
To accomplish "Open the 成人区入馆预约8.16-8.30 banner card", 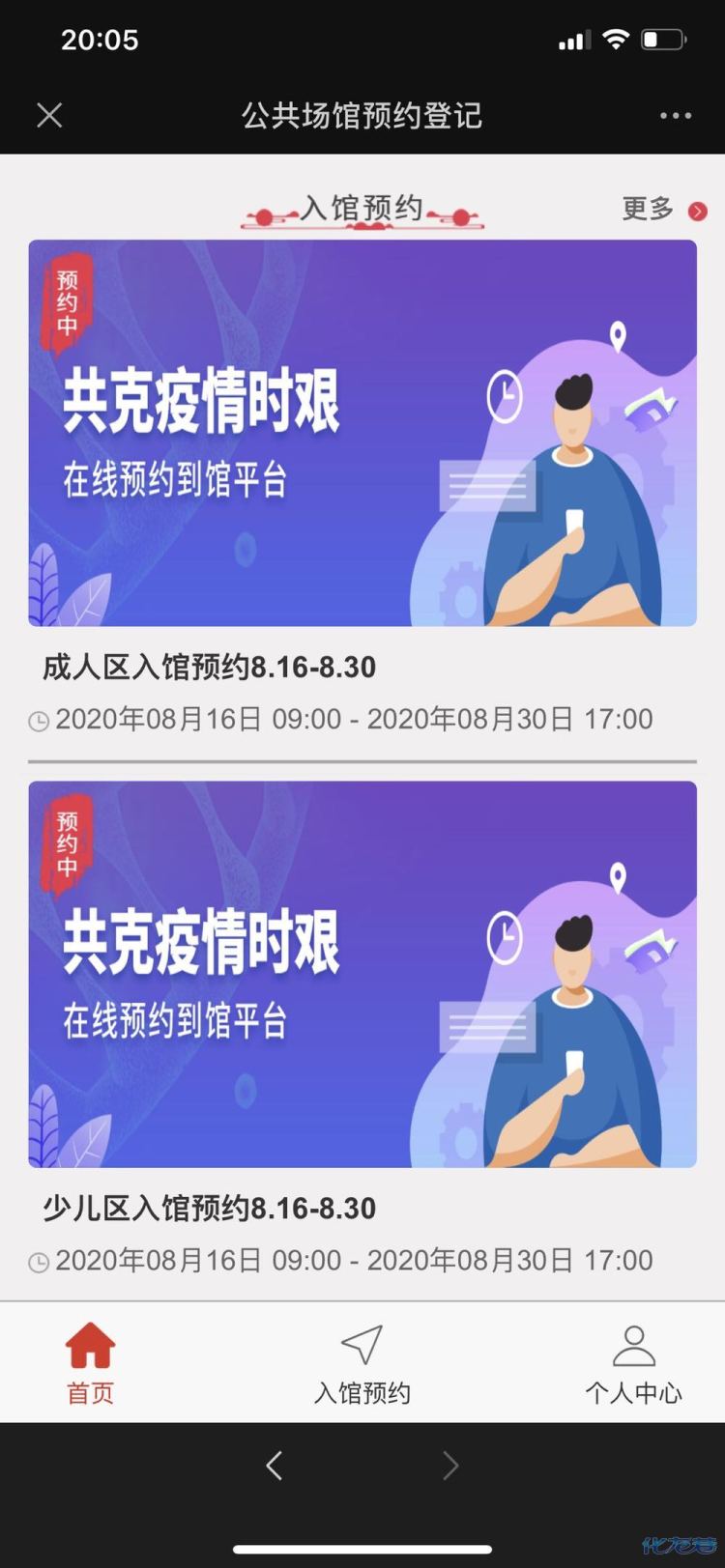I will coord(362,433).
